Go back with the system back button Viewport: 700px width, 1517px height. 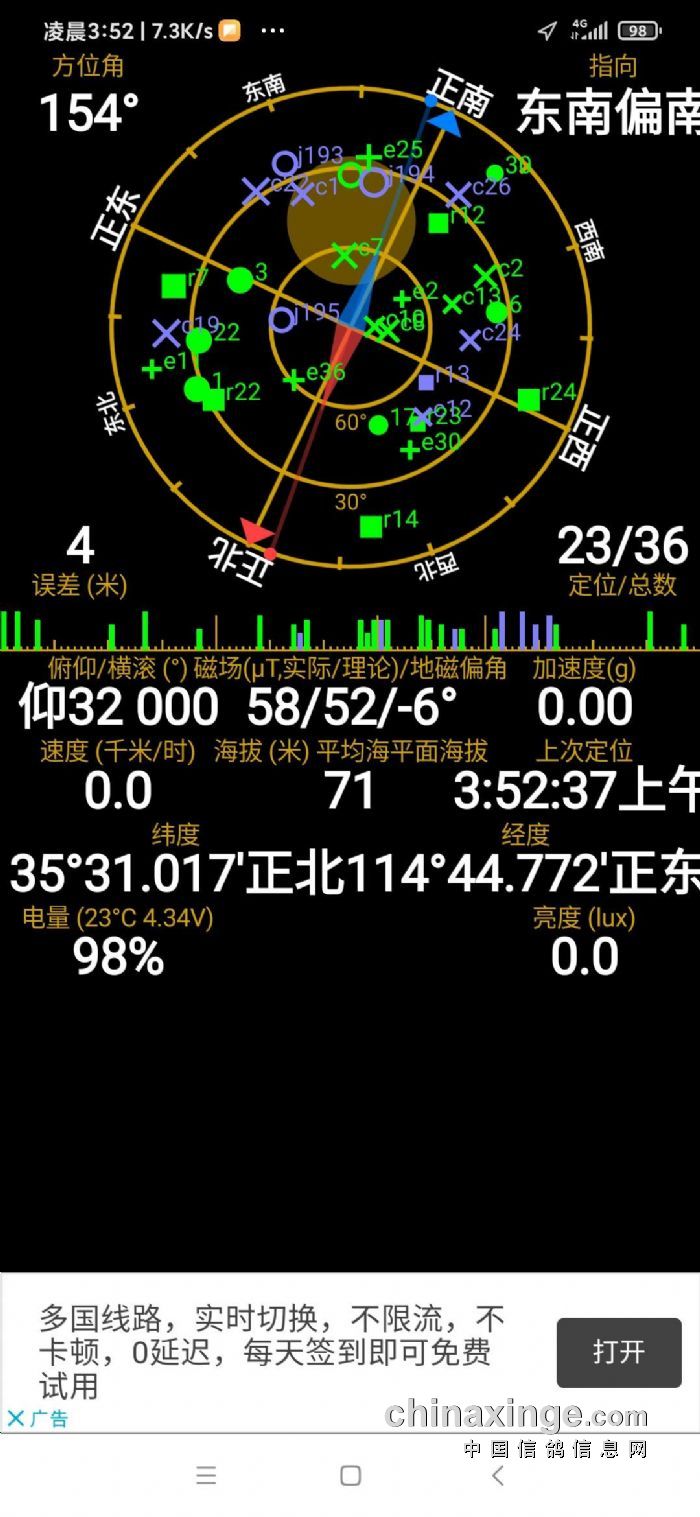point(497,1476)
